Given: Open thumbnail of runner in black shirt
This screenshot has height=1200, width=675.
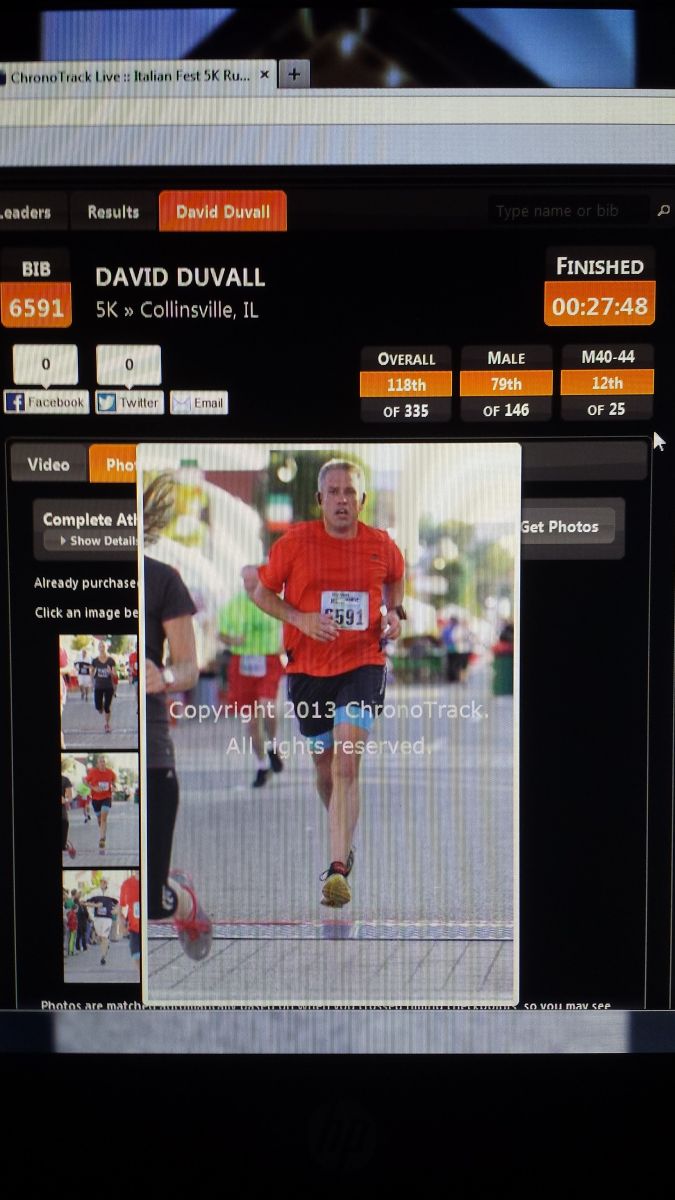Looking at the screenshot, I should 99,691.
